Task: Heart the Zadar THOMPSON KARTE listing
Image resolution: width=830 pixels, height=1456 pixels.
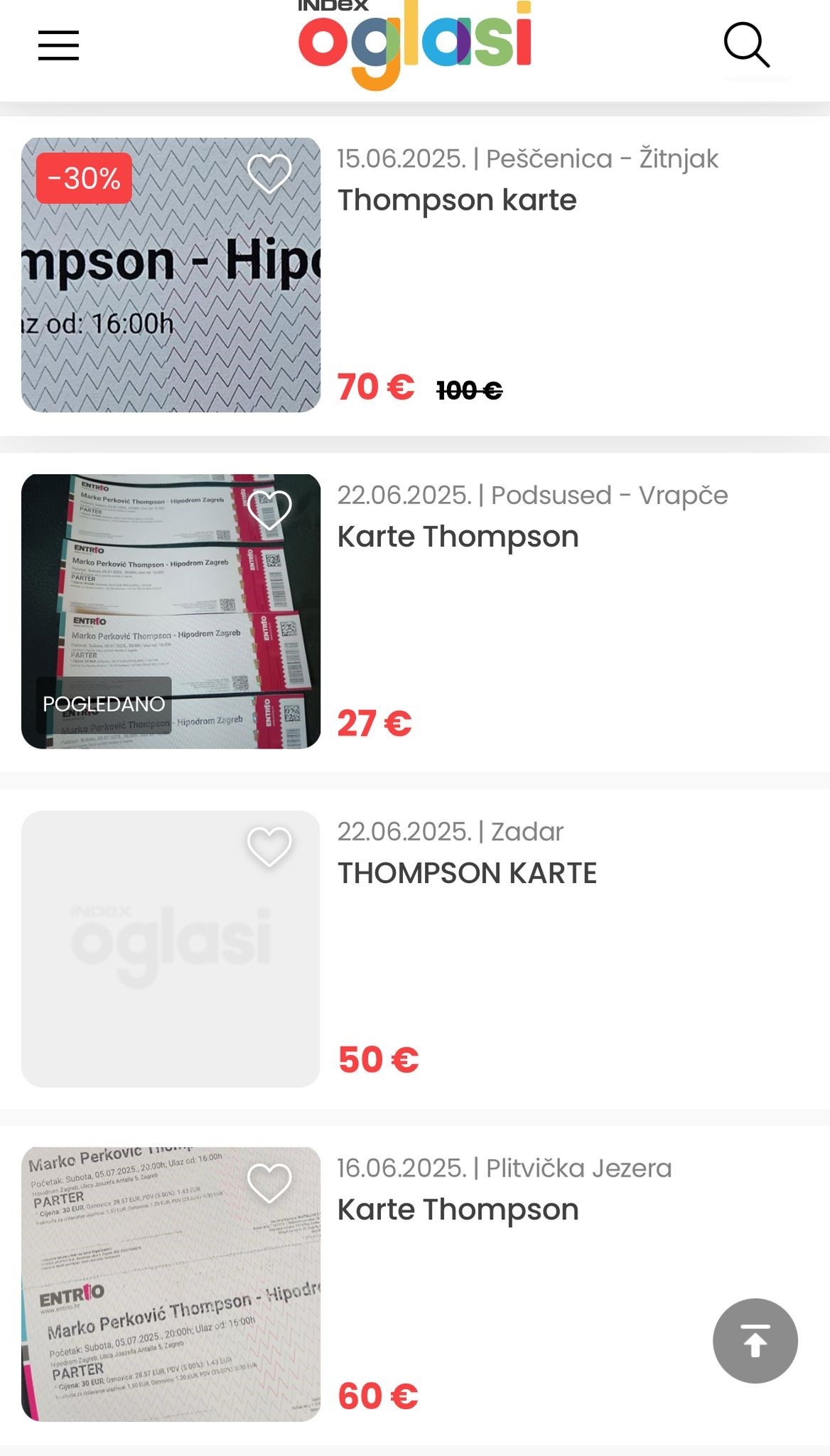Action: (269, 846)
